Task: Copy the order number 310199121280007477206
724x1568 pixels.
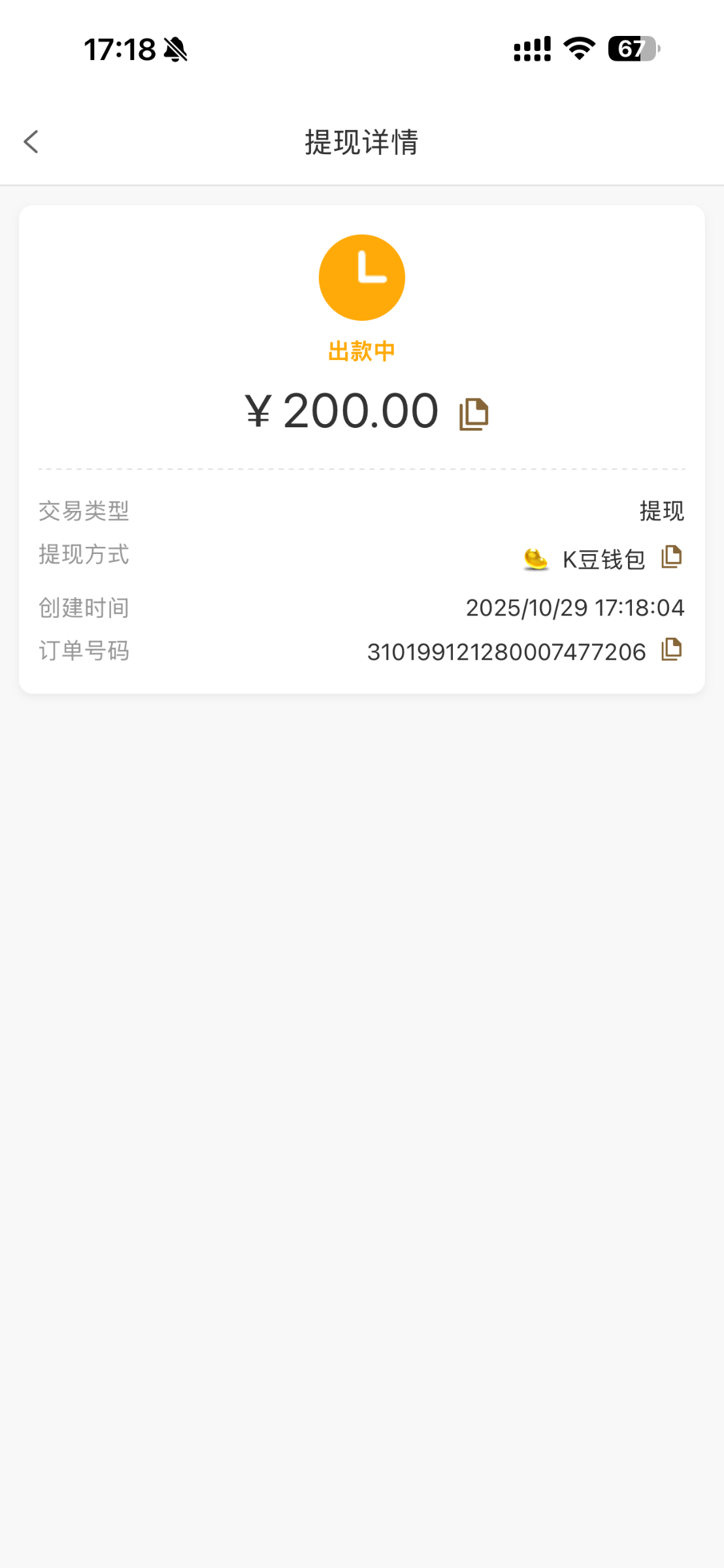Action: point(672,650)
